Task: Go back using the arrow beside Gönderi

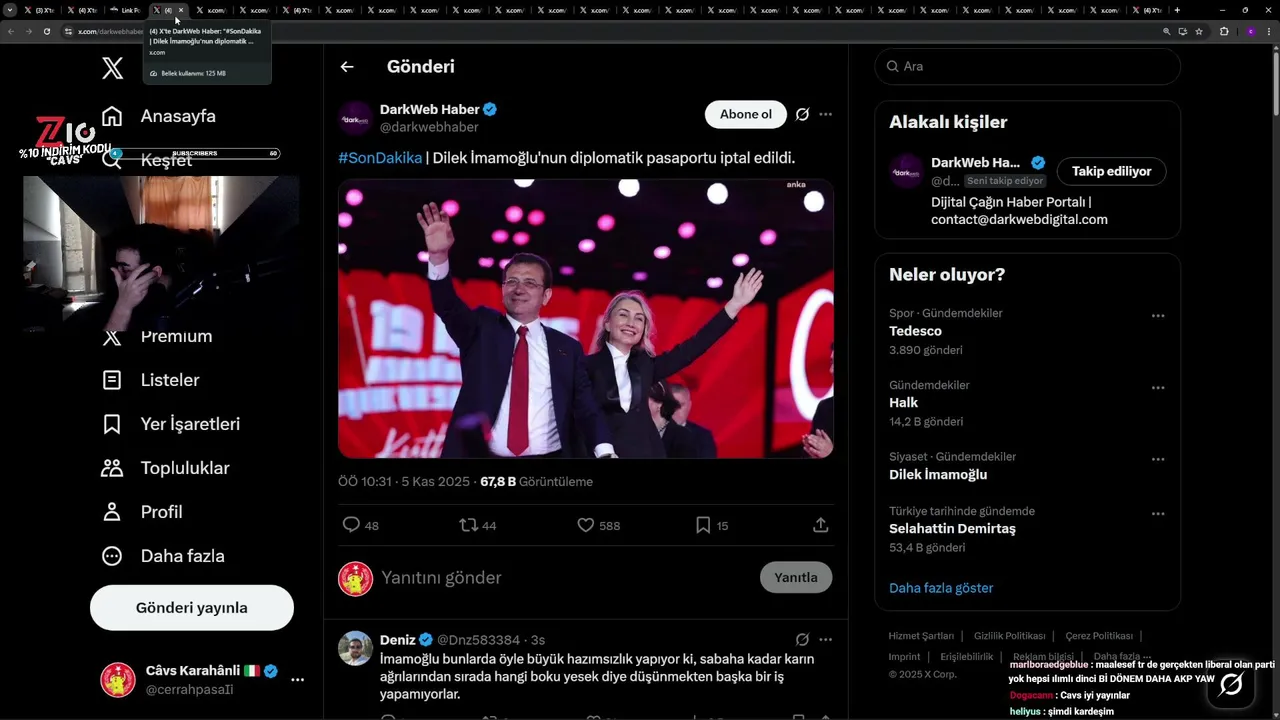Action: click(347, 67)
